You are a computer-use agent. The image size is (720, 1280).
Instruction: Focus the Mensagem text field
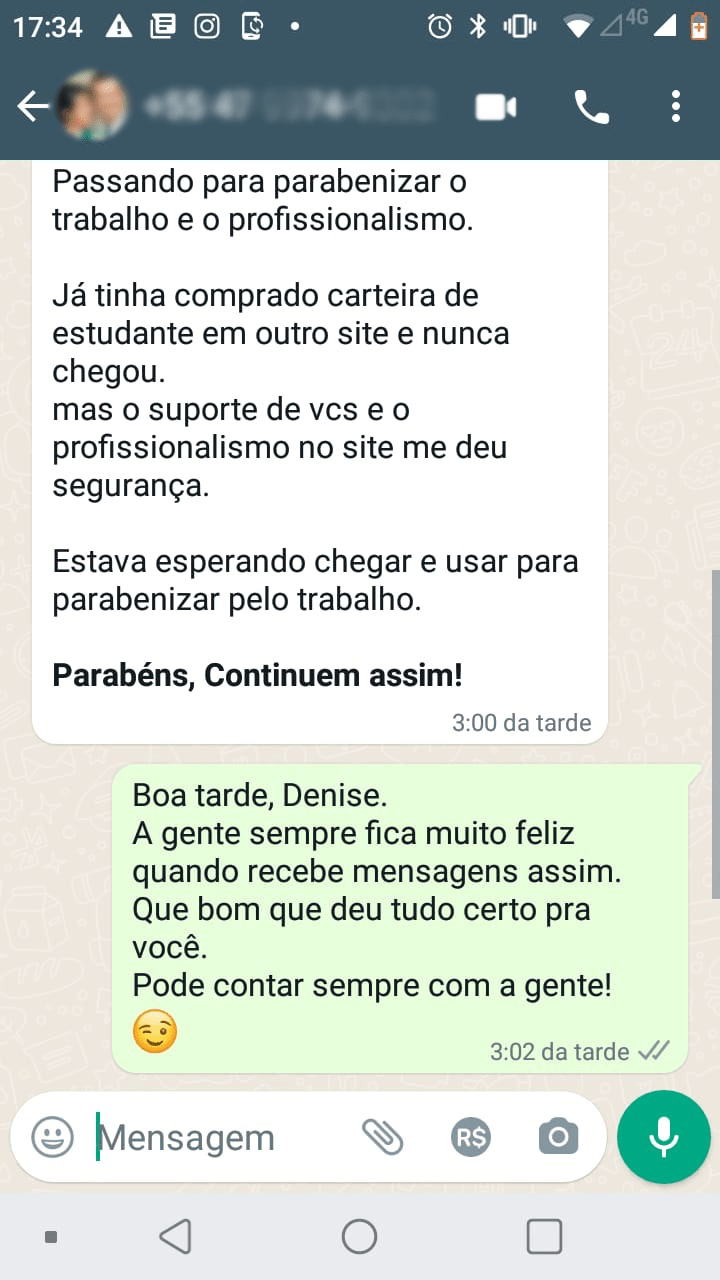pyautogui.click(x=220, y=1137)
